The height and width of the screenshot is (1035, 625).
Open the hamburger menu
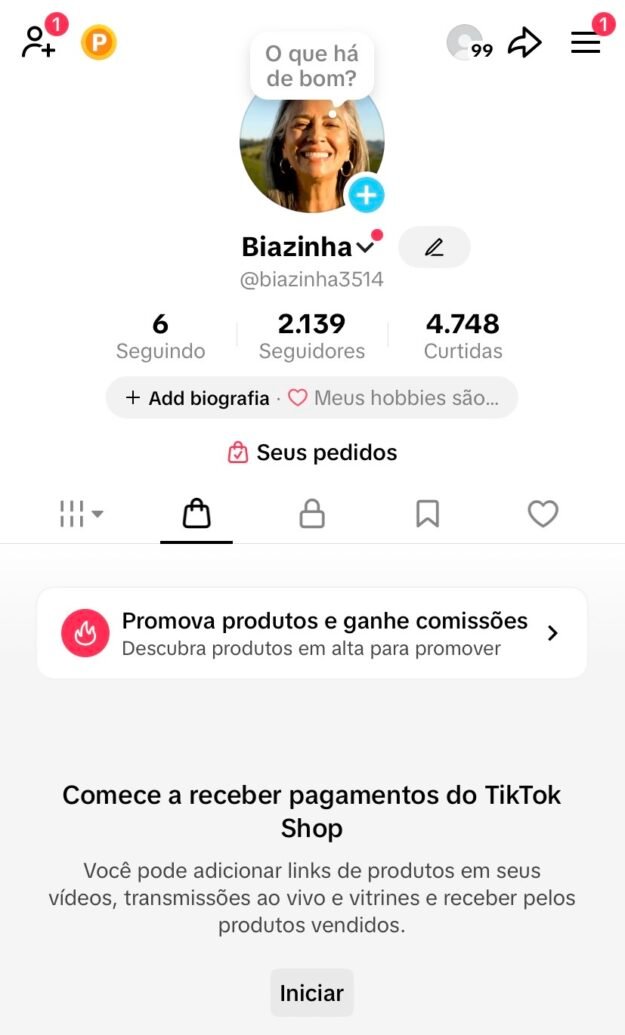tap(586, 42)
